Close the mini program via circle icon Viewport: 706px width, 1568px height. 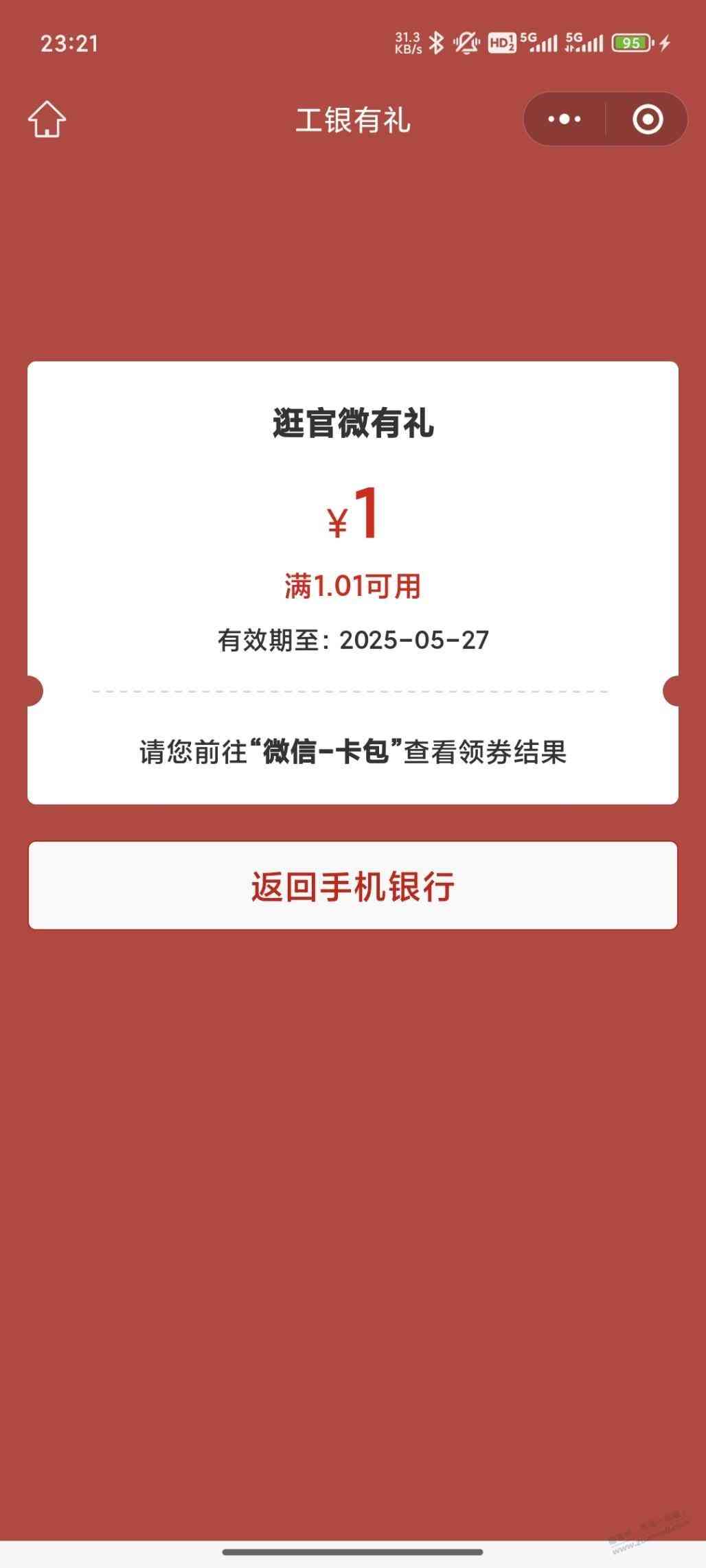(648, 119)
